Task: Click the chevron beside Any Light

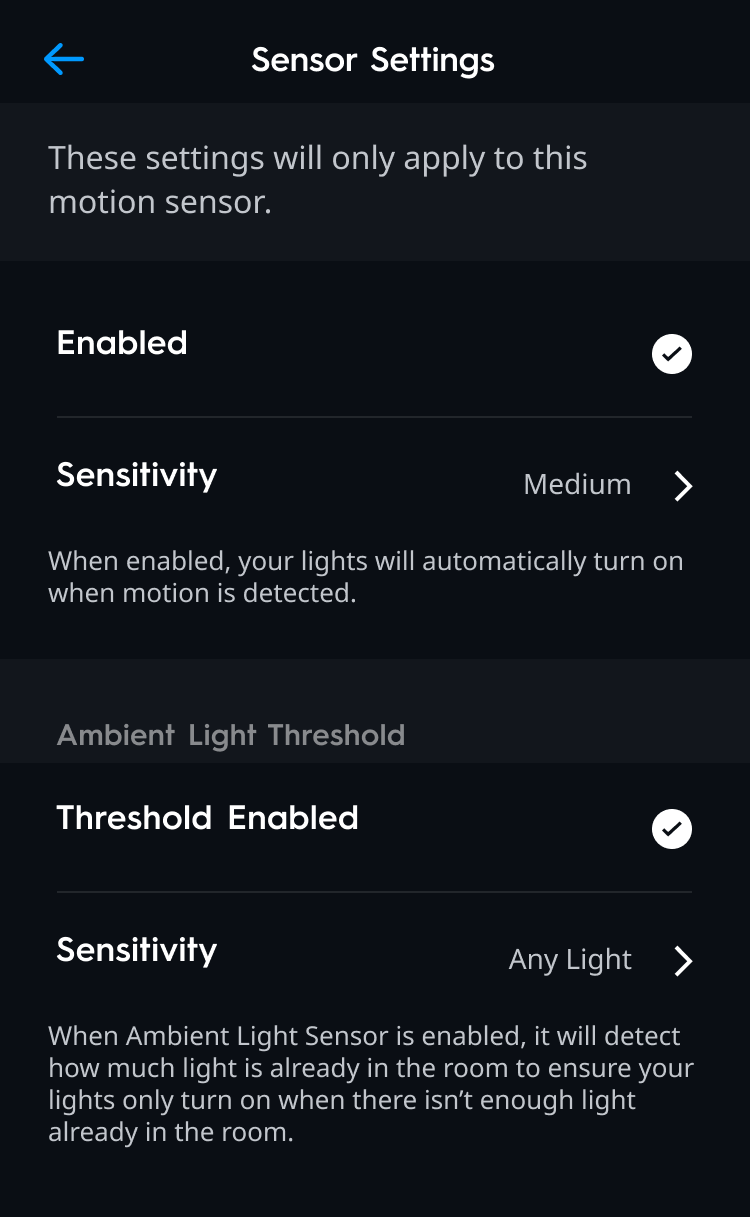Action: pos(683,962)
